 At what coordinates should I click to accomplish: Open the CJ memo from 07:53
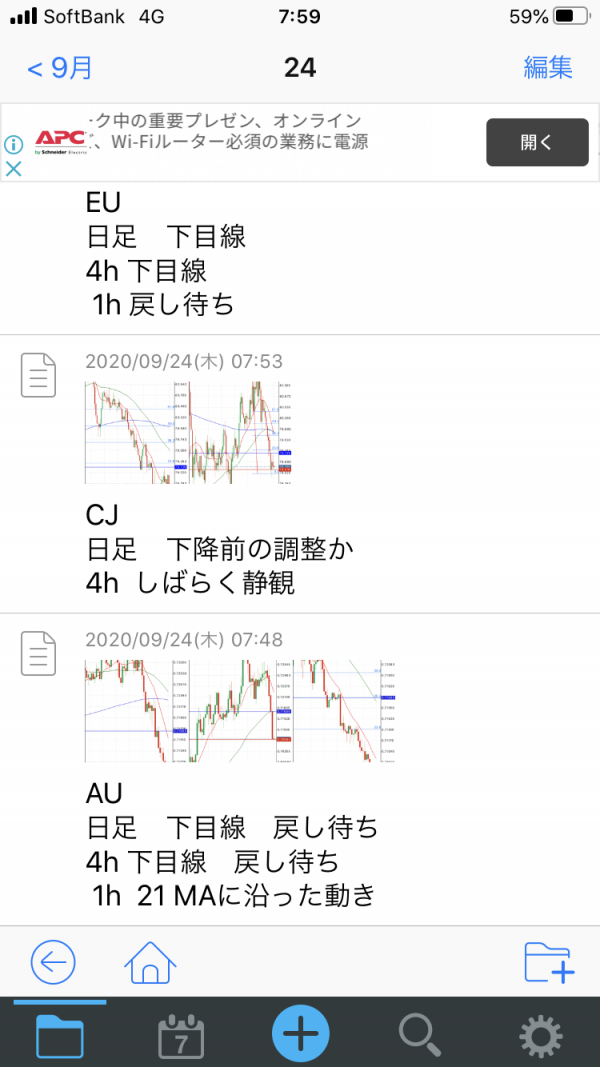pyautogui.click(x=300, y=474)
